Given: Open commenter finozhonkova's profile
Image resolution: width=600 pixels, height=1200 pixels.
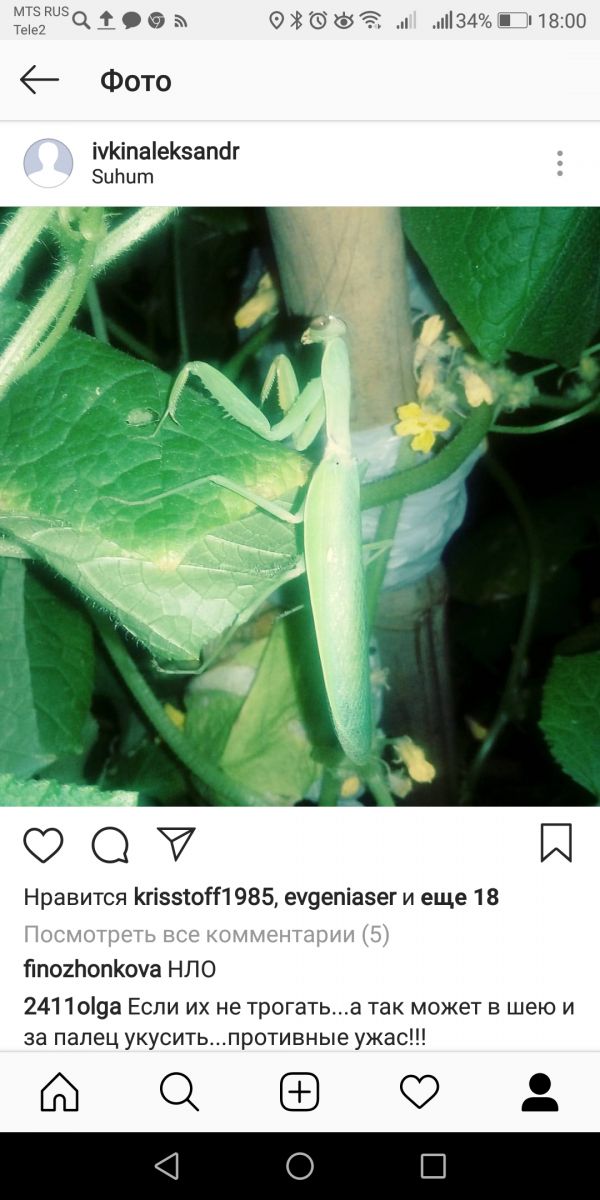Looking at the screenshot, I should pos(92,969).
